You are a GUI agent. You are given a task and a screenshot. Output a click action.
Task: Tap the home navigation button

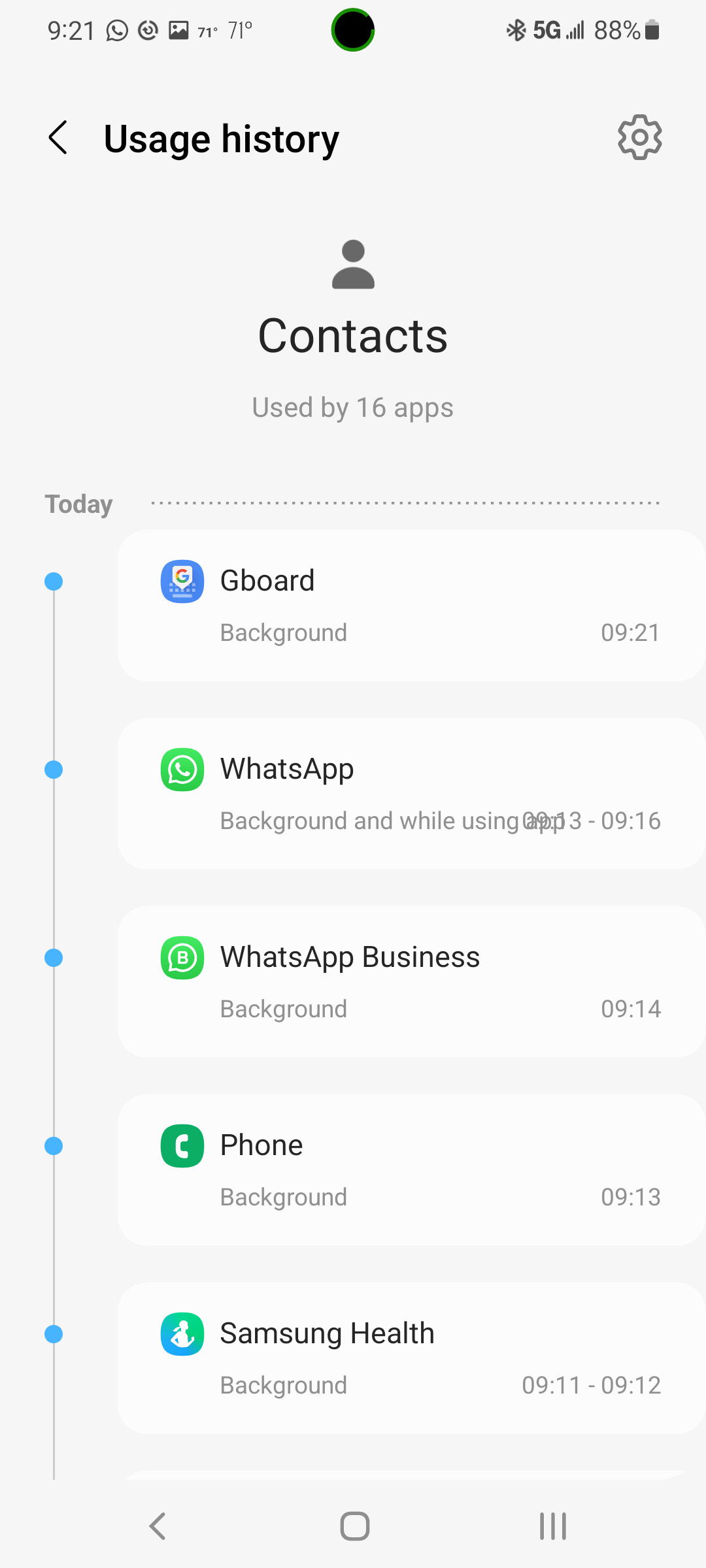click(353, 1527)
